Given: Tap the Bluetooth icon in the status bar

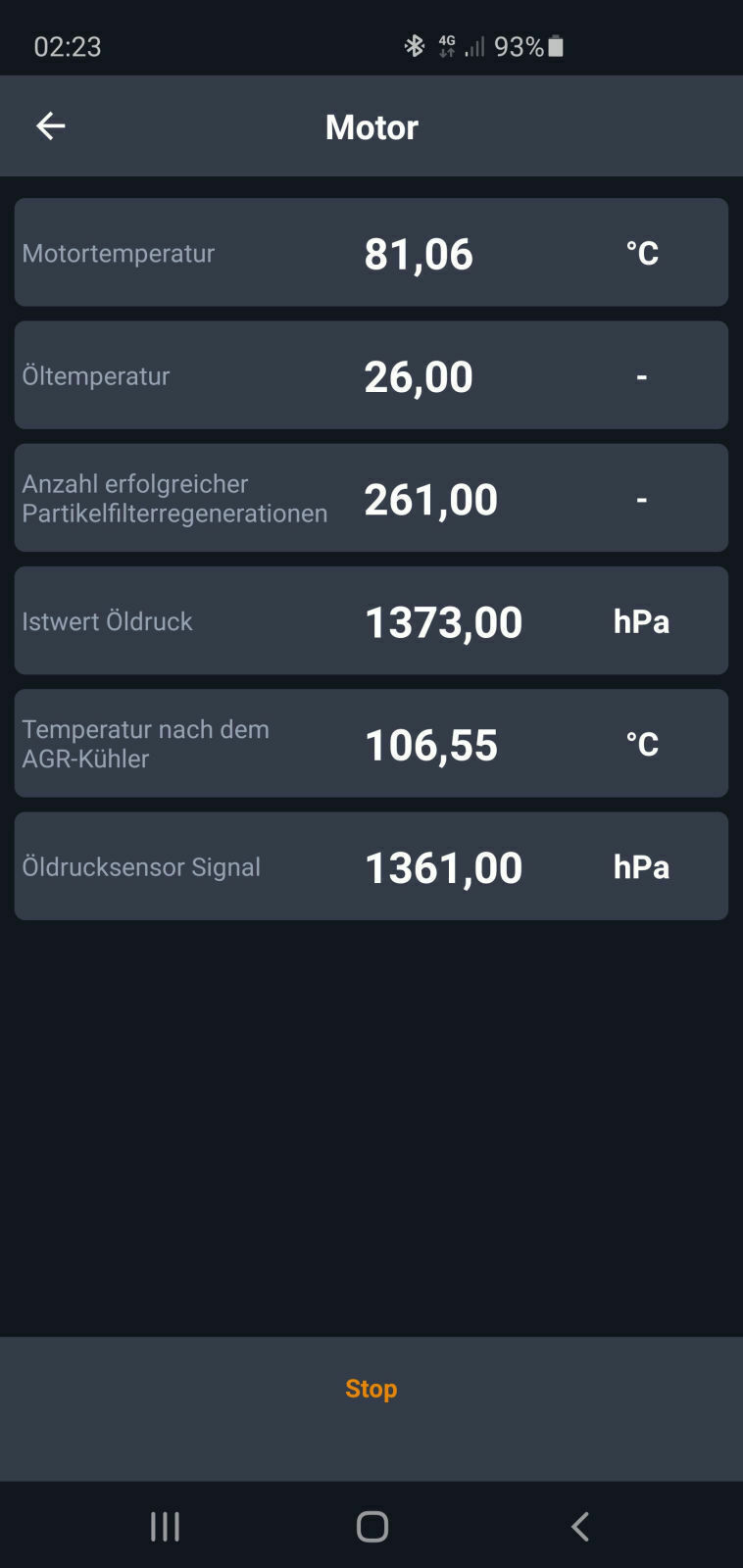Looking at the screenshot, I should pyautogui.click(x=415, y=45).
